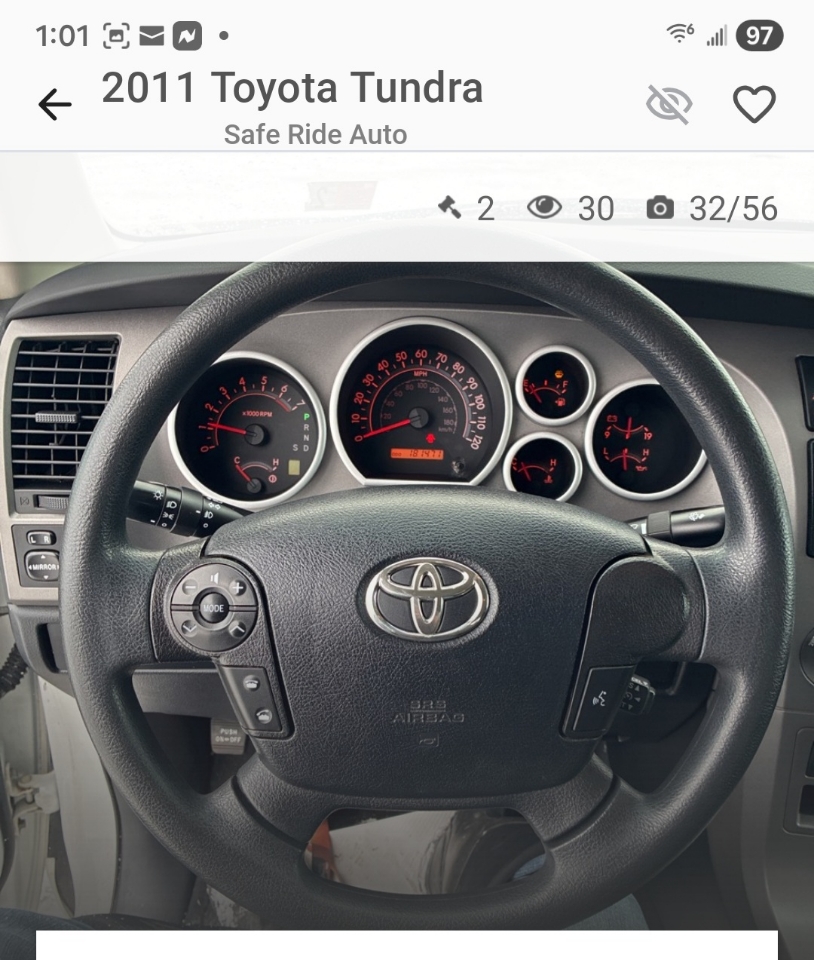Go back using the arrow
The height and width of the screenshot is (960, 814).
(x=54, y=104)
